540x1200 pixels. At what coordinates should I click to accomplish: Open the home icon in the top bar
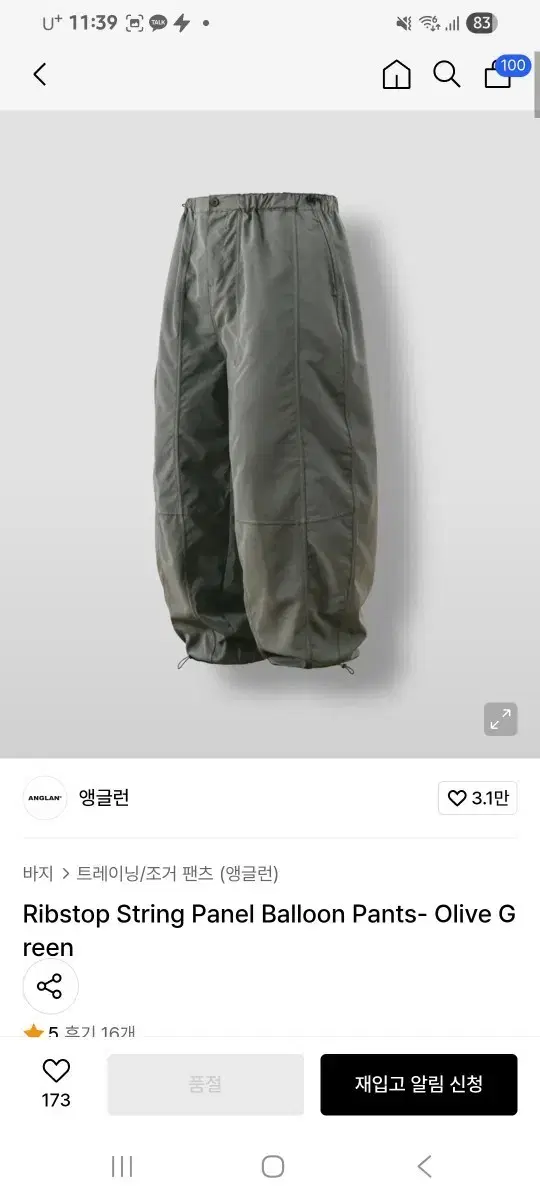pos(397,75)
